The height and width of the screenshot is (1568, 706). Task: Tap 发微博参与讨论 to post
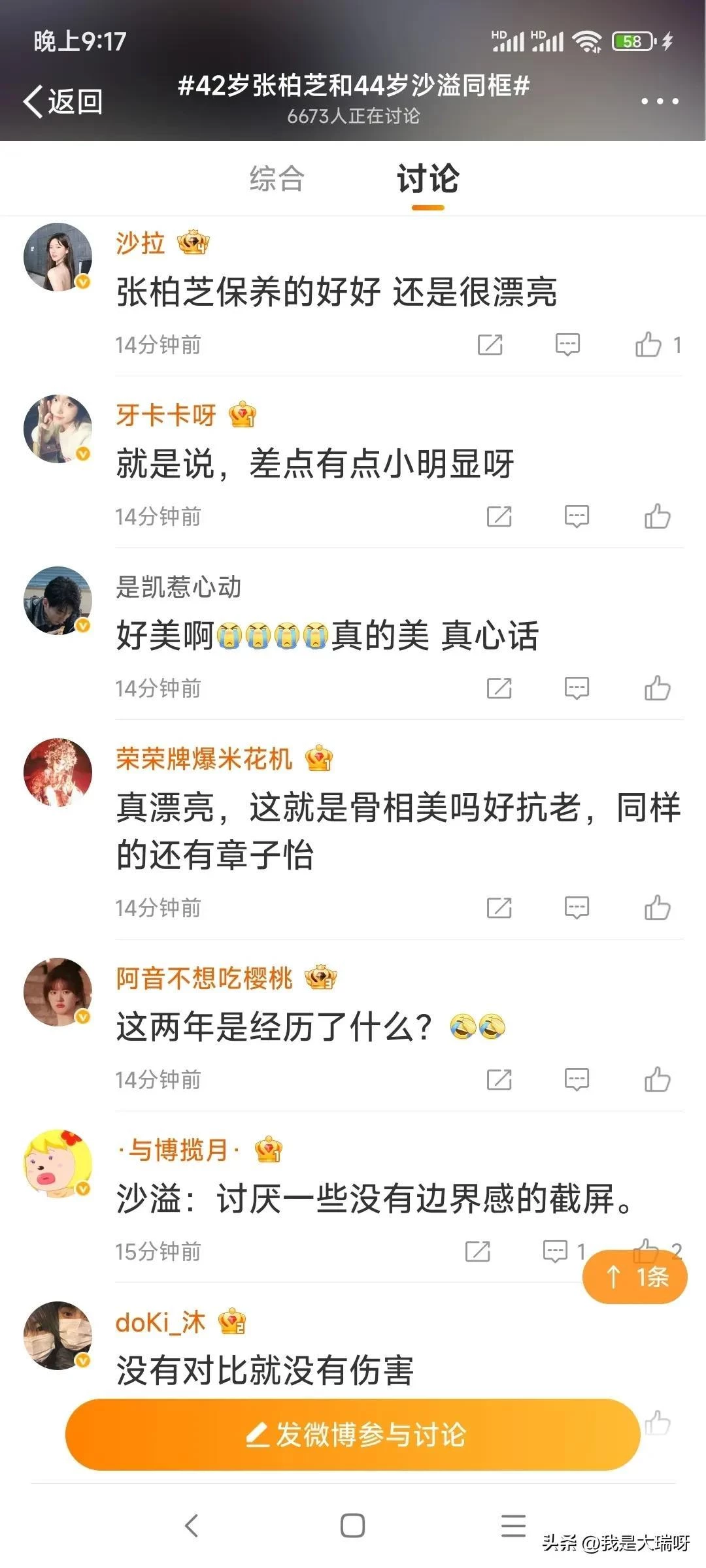(352, 1435)
